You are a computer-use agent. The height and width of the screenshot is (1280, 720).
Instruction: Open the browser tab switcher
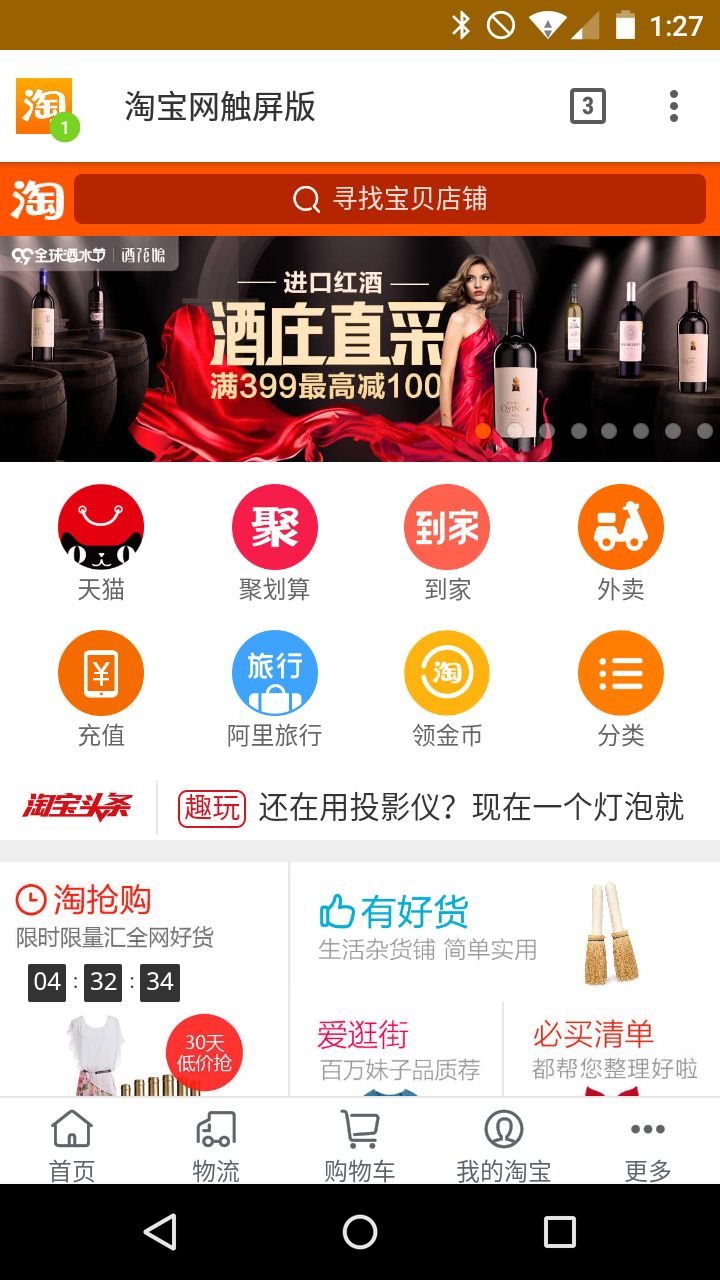587,106
